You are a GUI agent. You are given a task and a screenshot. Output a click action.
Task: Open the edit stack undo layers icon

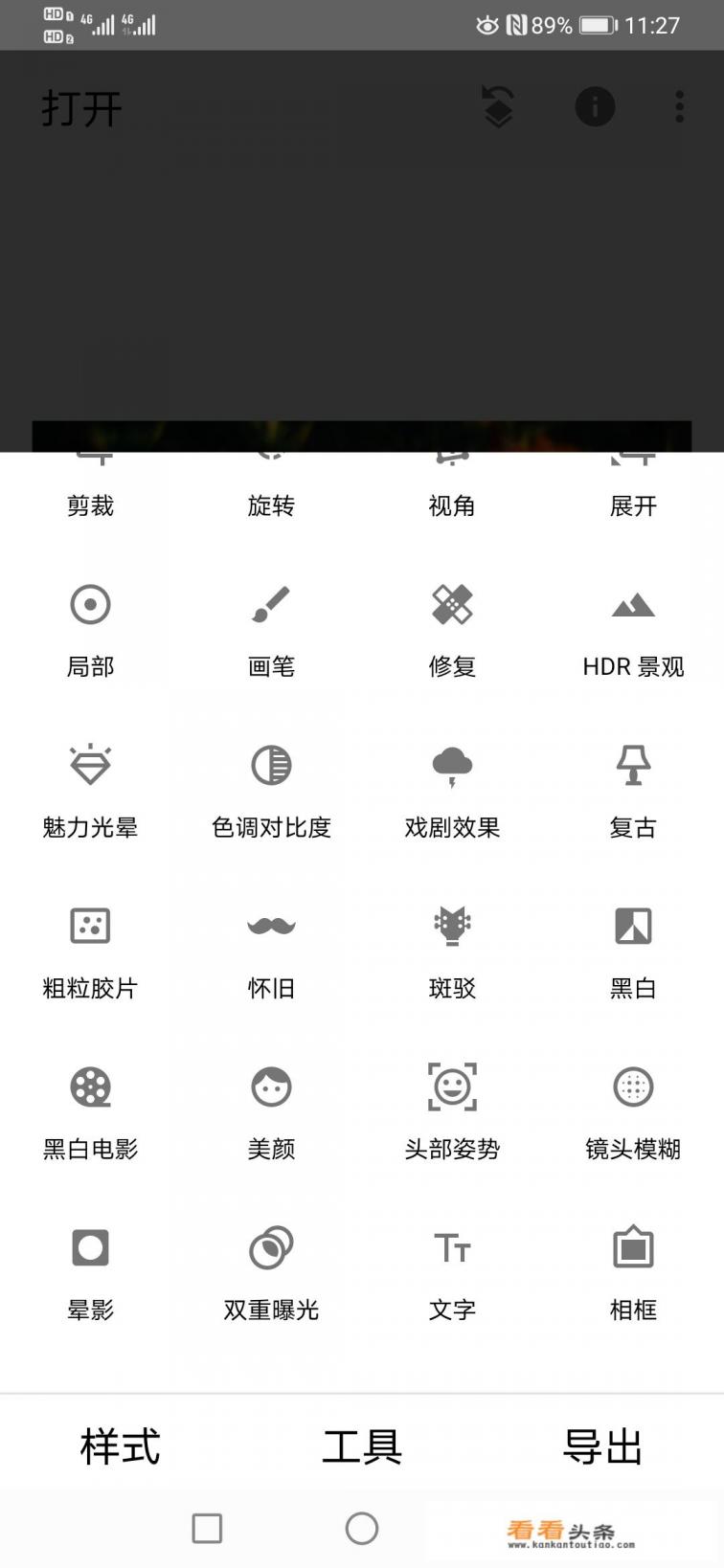(497, 106)
